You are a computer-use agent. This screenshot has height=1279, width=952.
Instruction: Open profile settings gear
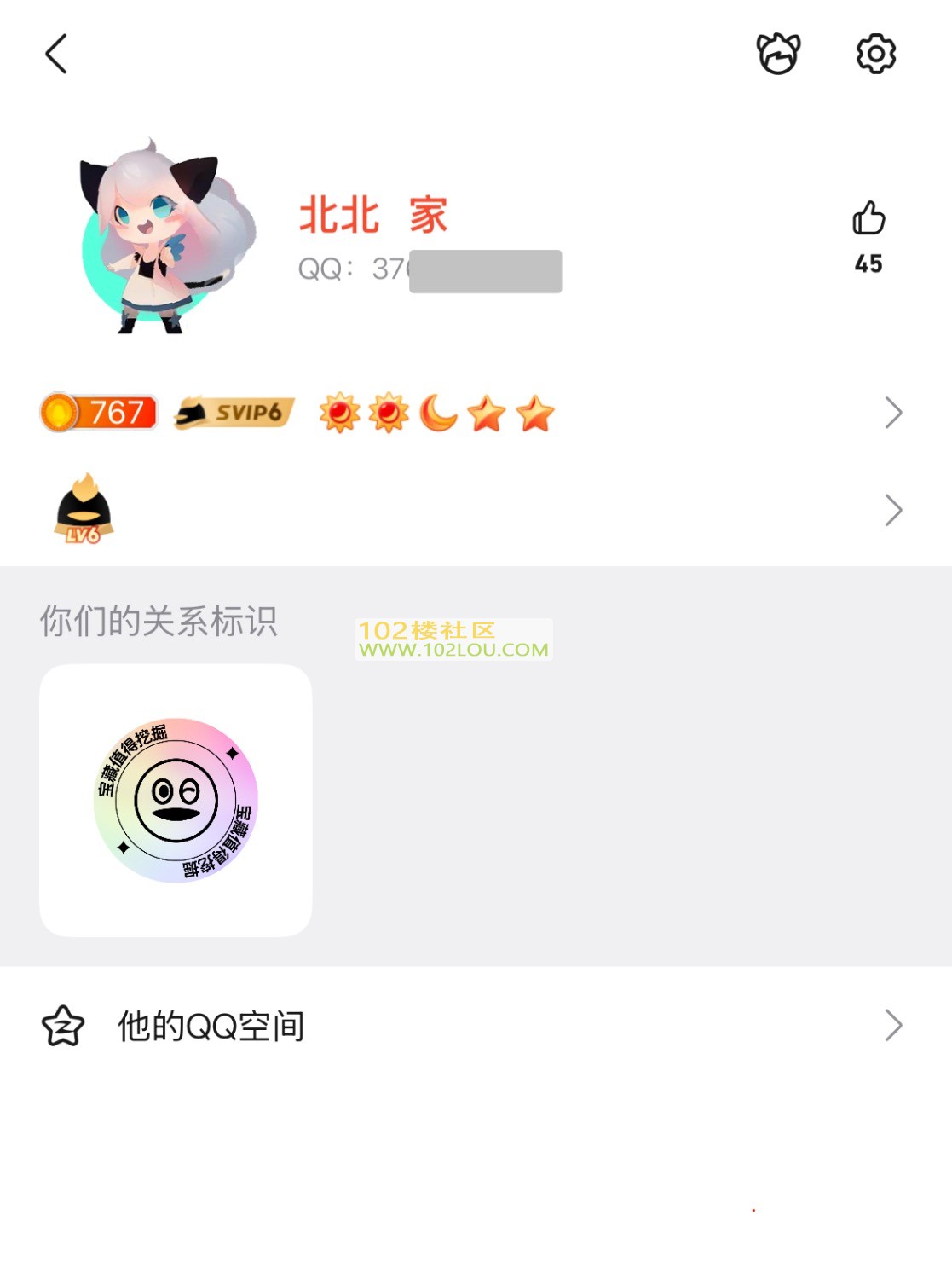[875, 55]
